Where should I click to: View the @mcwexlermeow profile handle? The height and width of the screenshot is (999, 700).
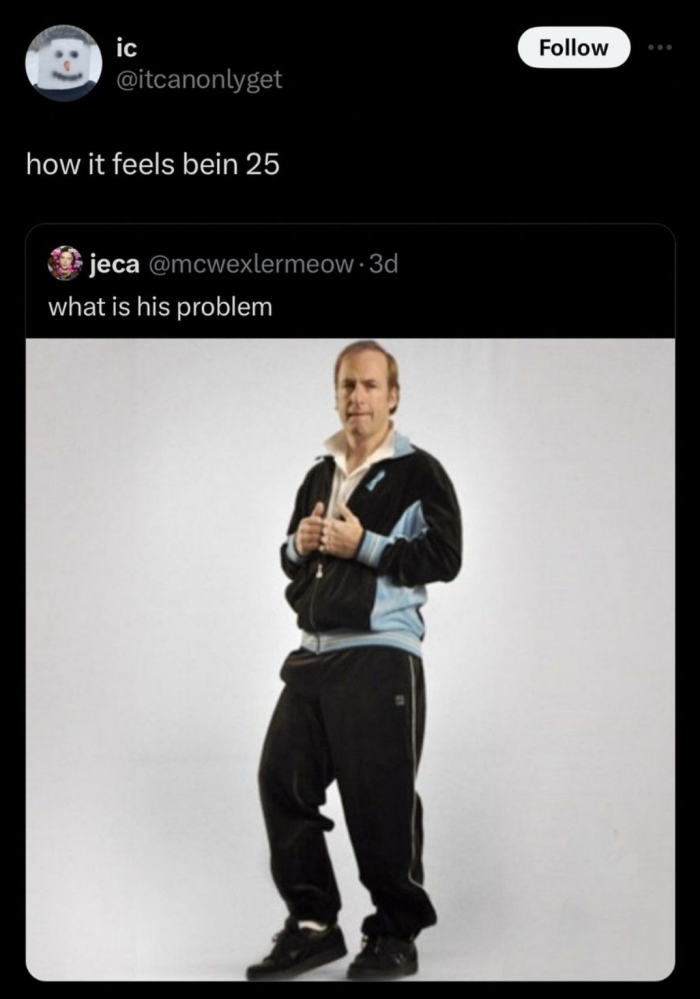(252, 264)
